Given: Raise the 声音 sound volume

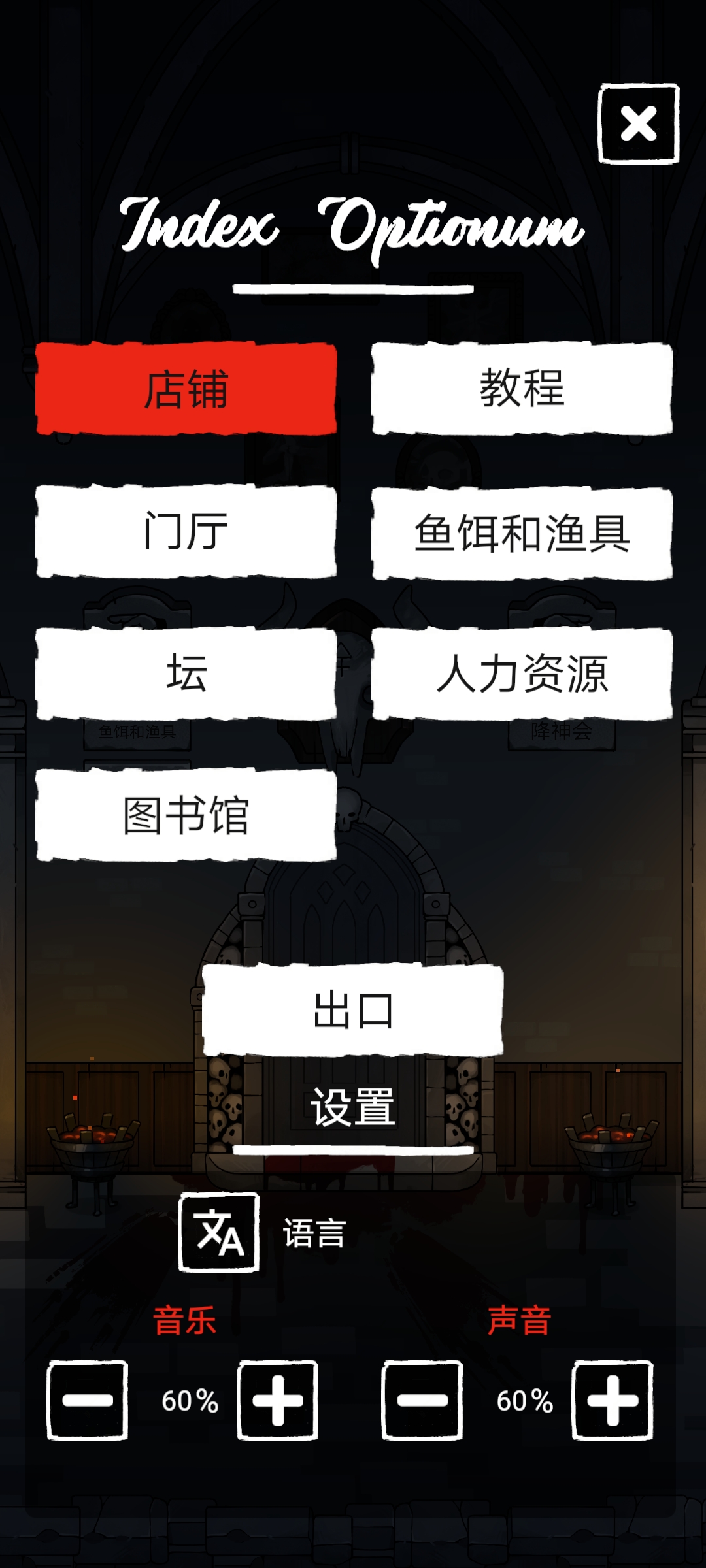Looking at the screenshot, I should coord(613,1400).
